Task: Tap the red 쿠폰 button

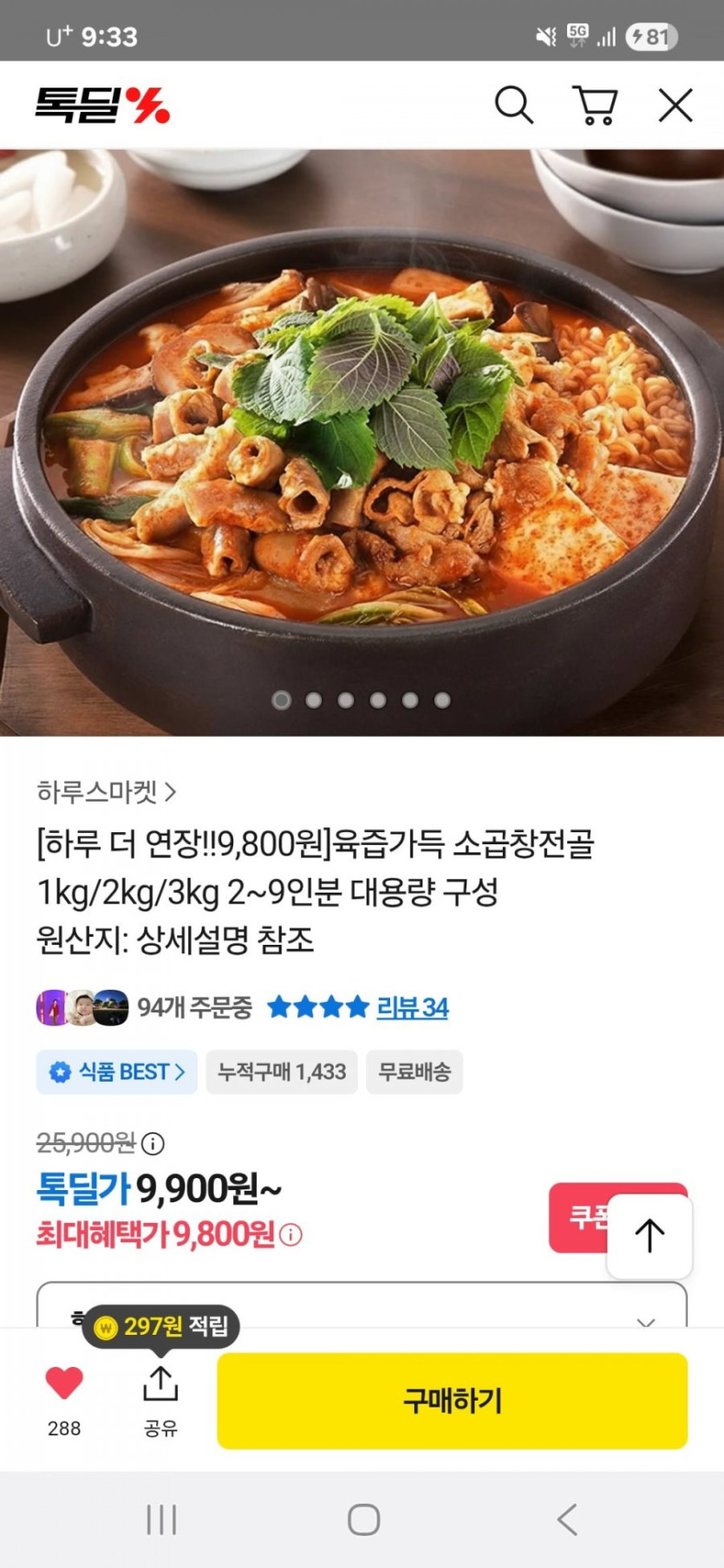Action: click(x=577, y=1217)
